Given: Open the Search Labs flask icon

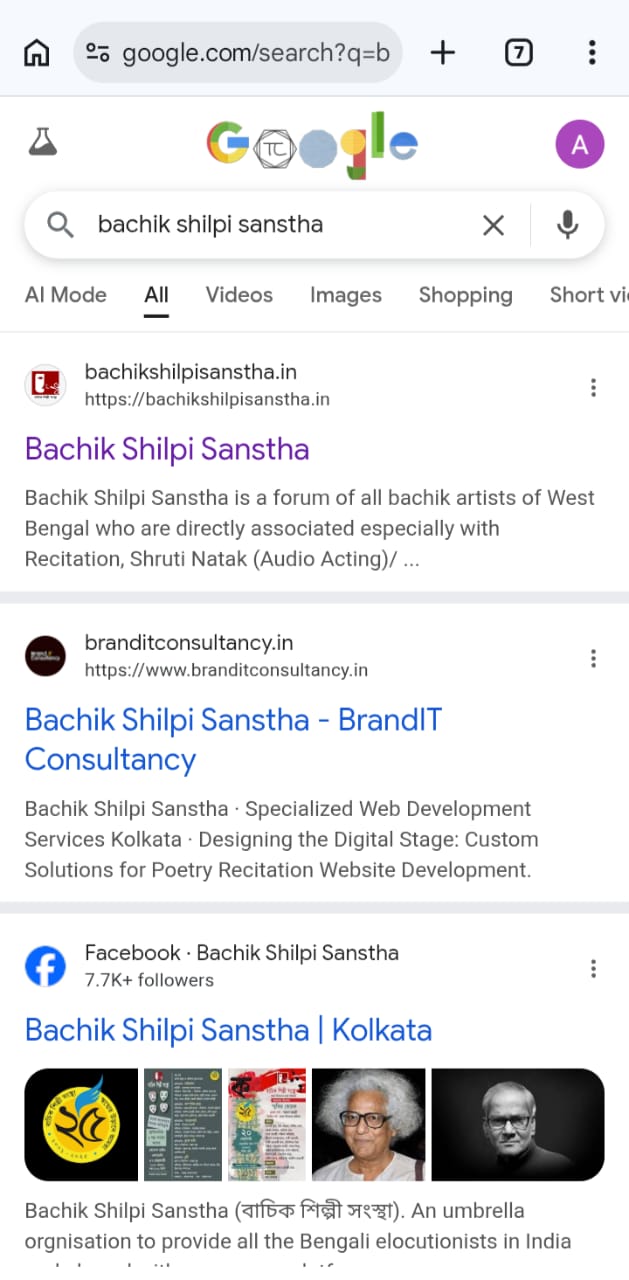Looking at the screenshot, I should (x=43, y=143).
